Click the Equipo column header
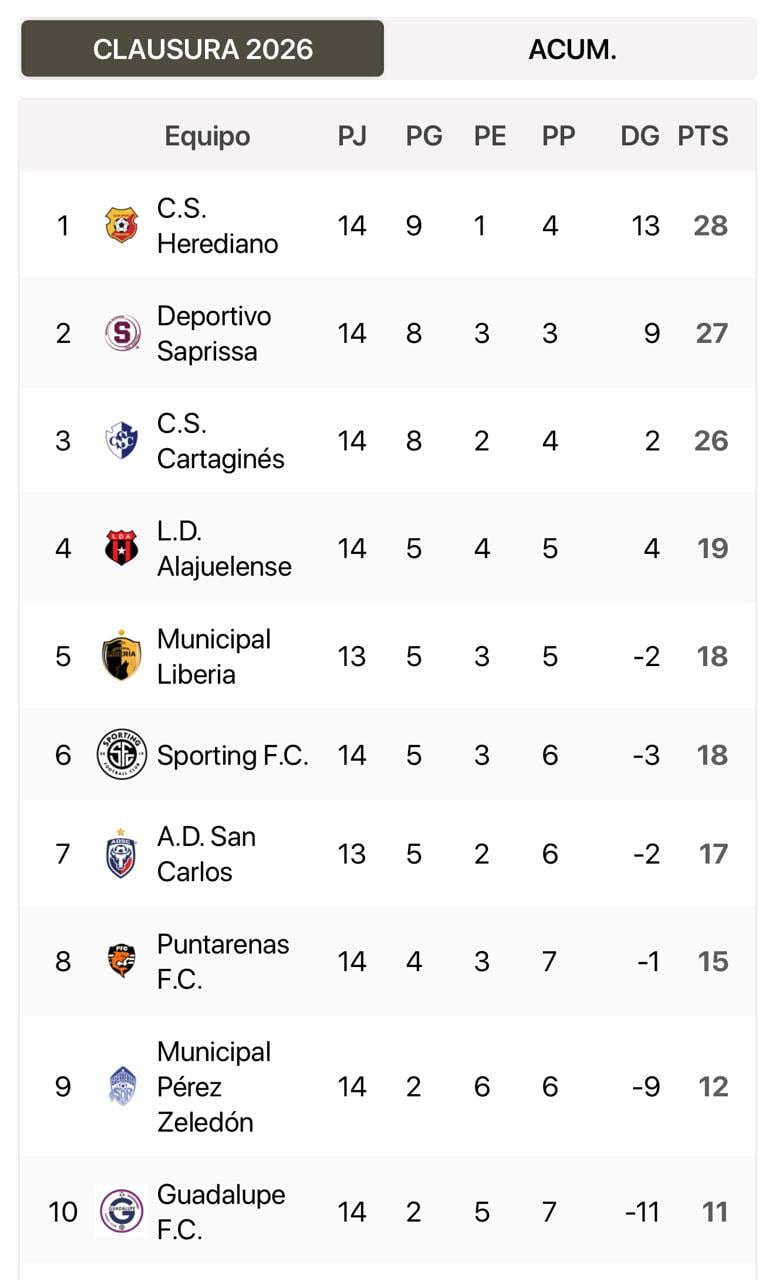The width and height of the screenshot is (775, 1280). (x=206, y=136)
